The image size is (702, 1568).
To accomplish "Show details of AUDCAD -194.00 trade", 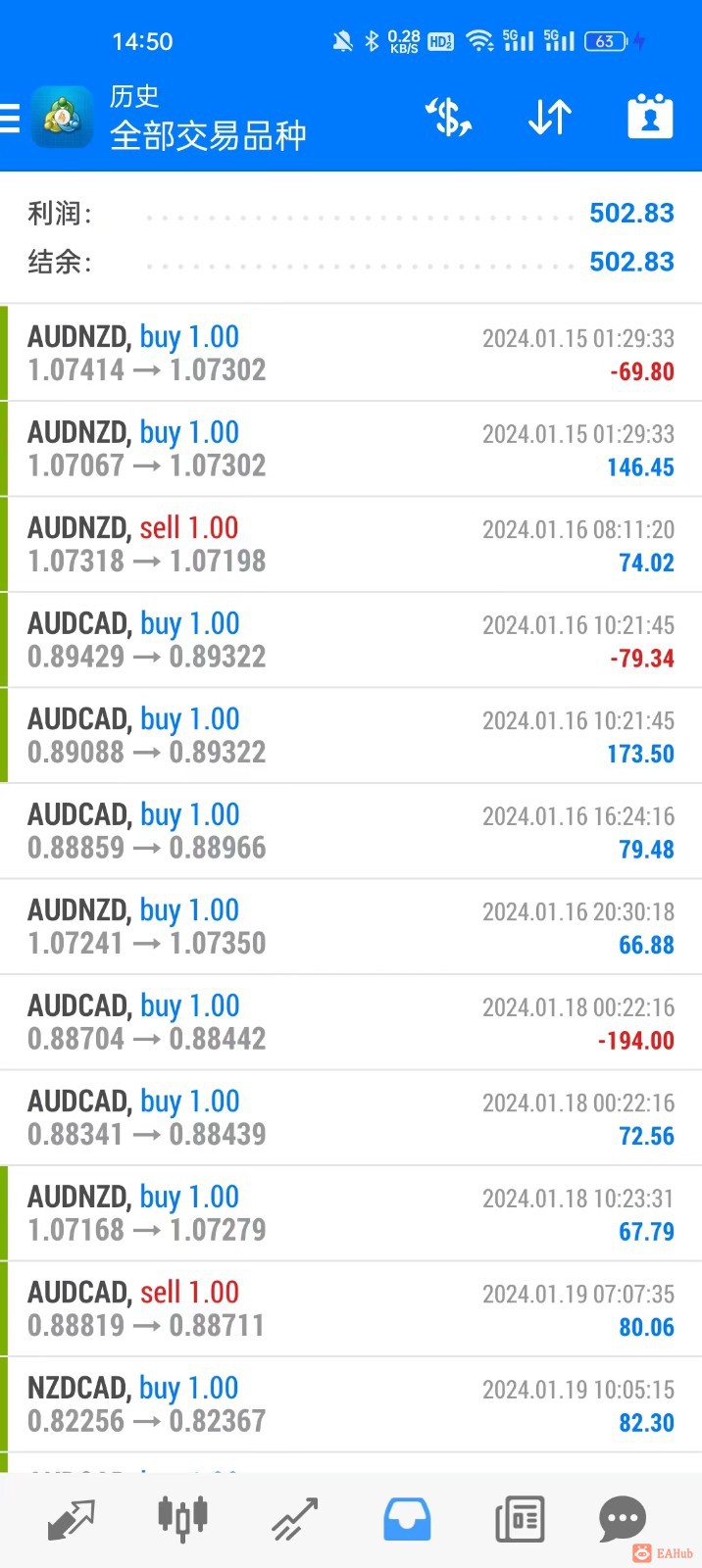I will point(351,1022).
